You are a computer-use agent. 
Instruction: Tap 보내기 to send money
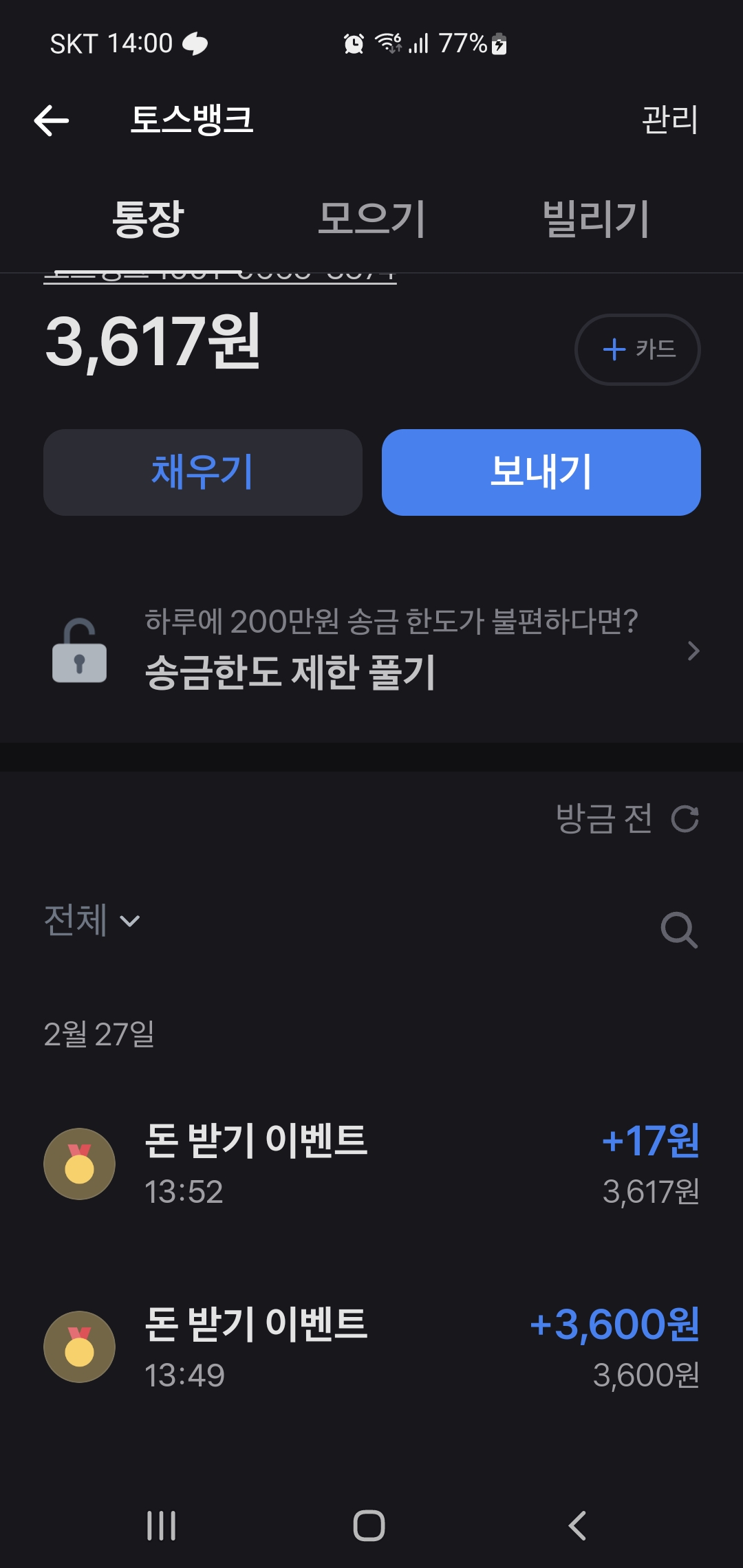coord(541,472)
